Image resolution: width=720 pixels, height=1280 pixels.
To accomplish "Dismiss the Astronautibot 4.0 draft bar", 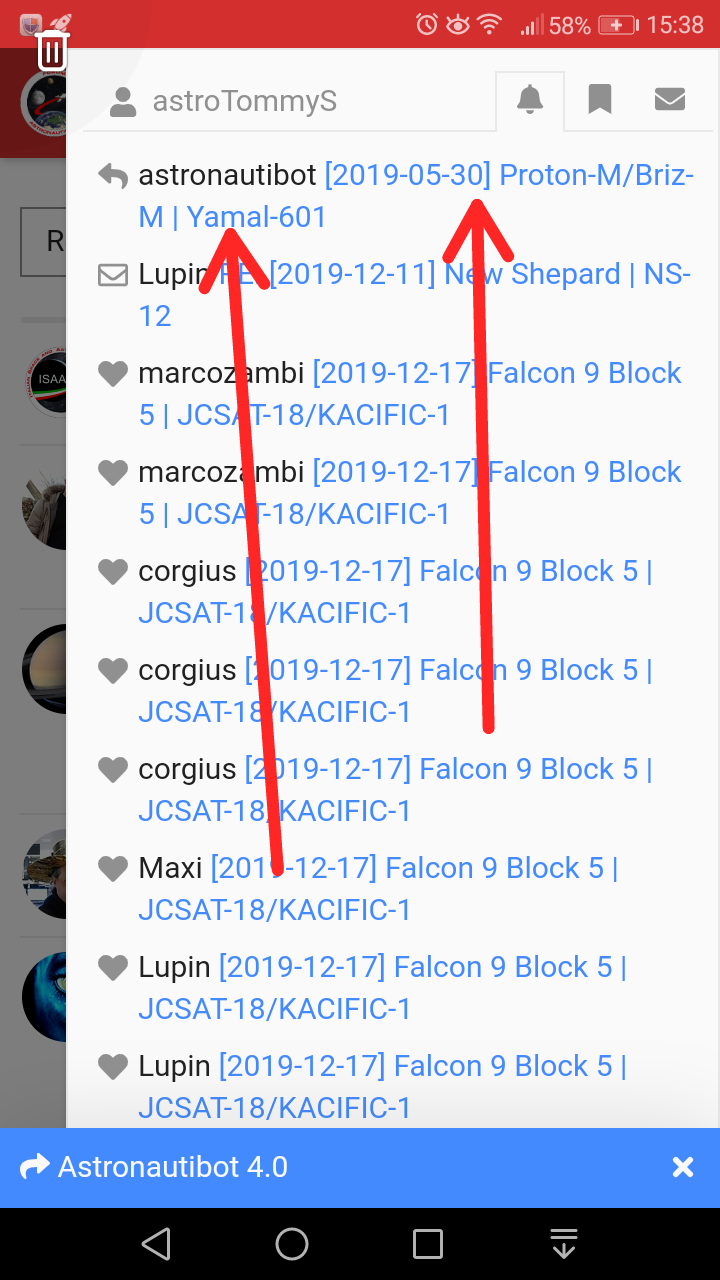I will 683,1167.
